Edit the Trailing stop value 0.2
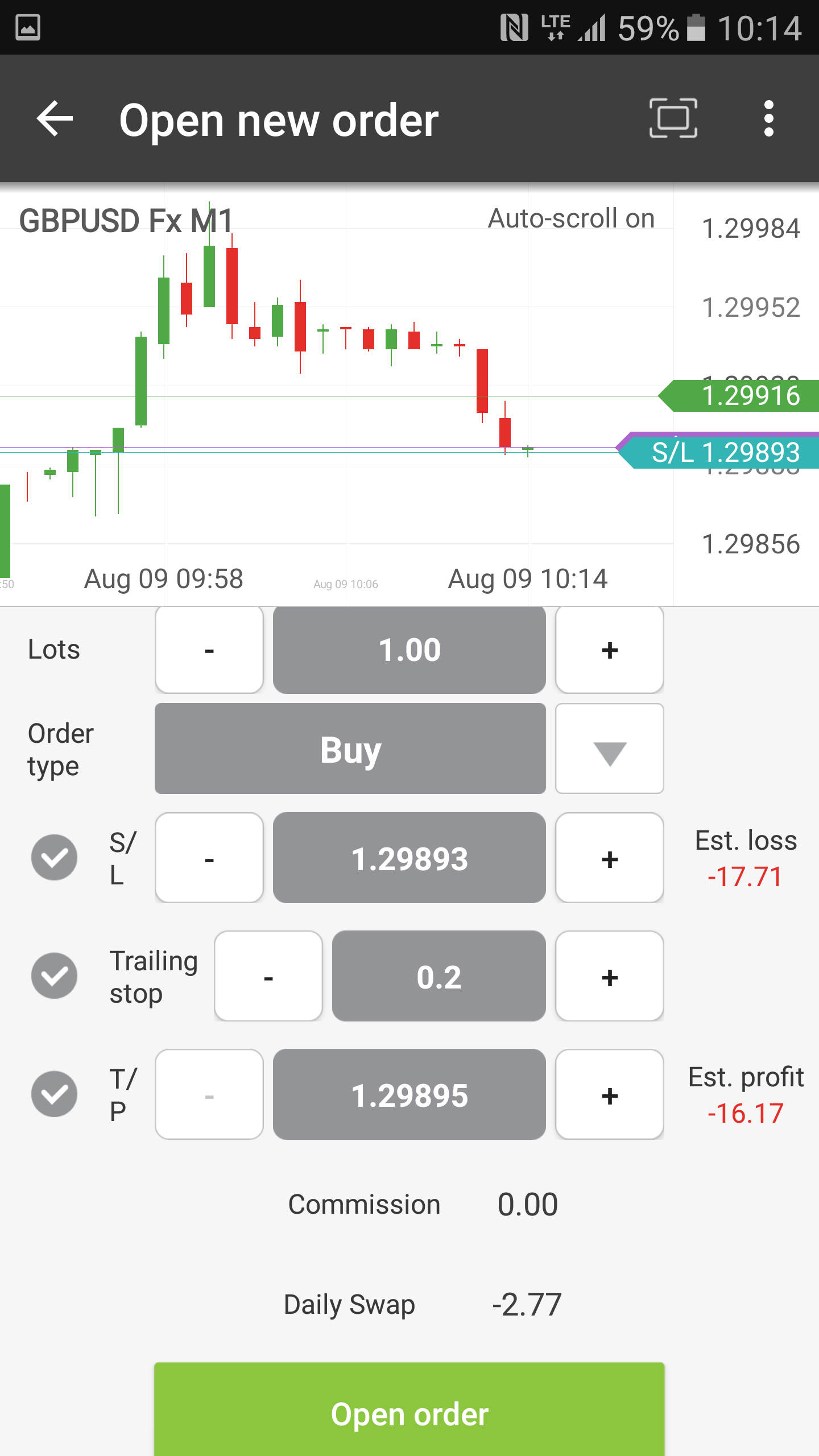This screenshot has width=819, height=1456. [439, 977]
